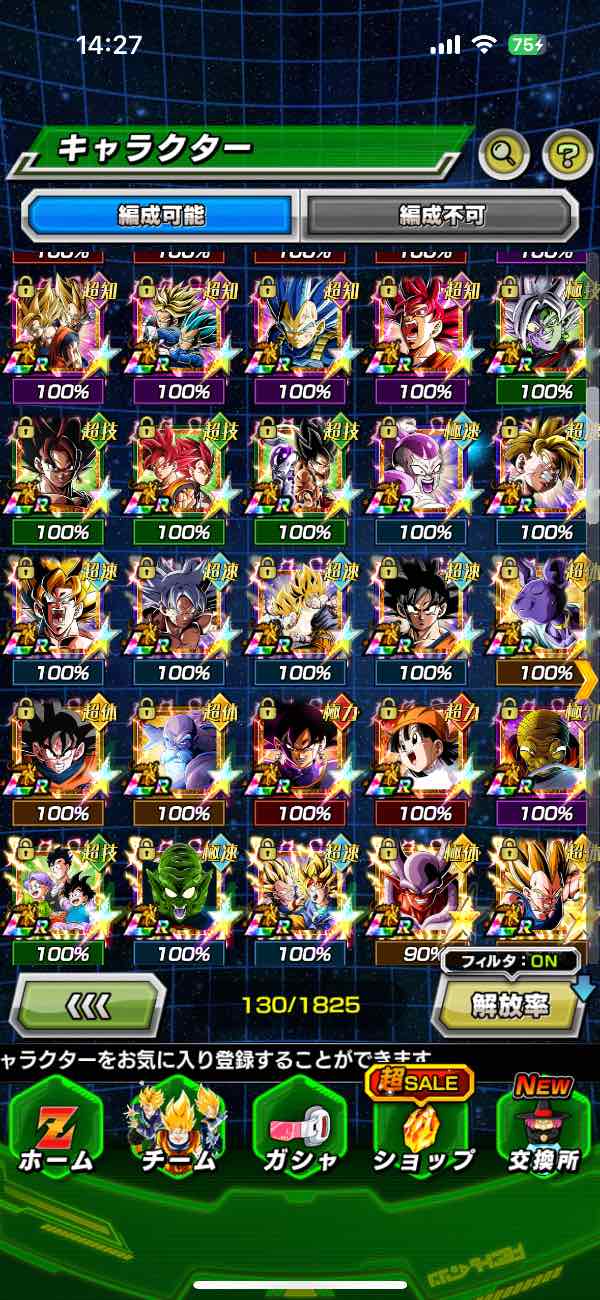Open the character search magnifier
The height and width of the screenshot is (1300, 600).
[504, 154]
